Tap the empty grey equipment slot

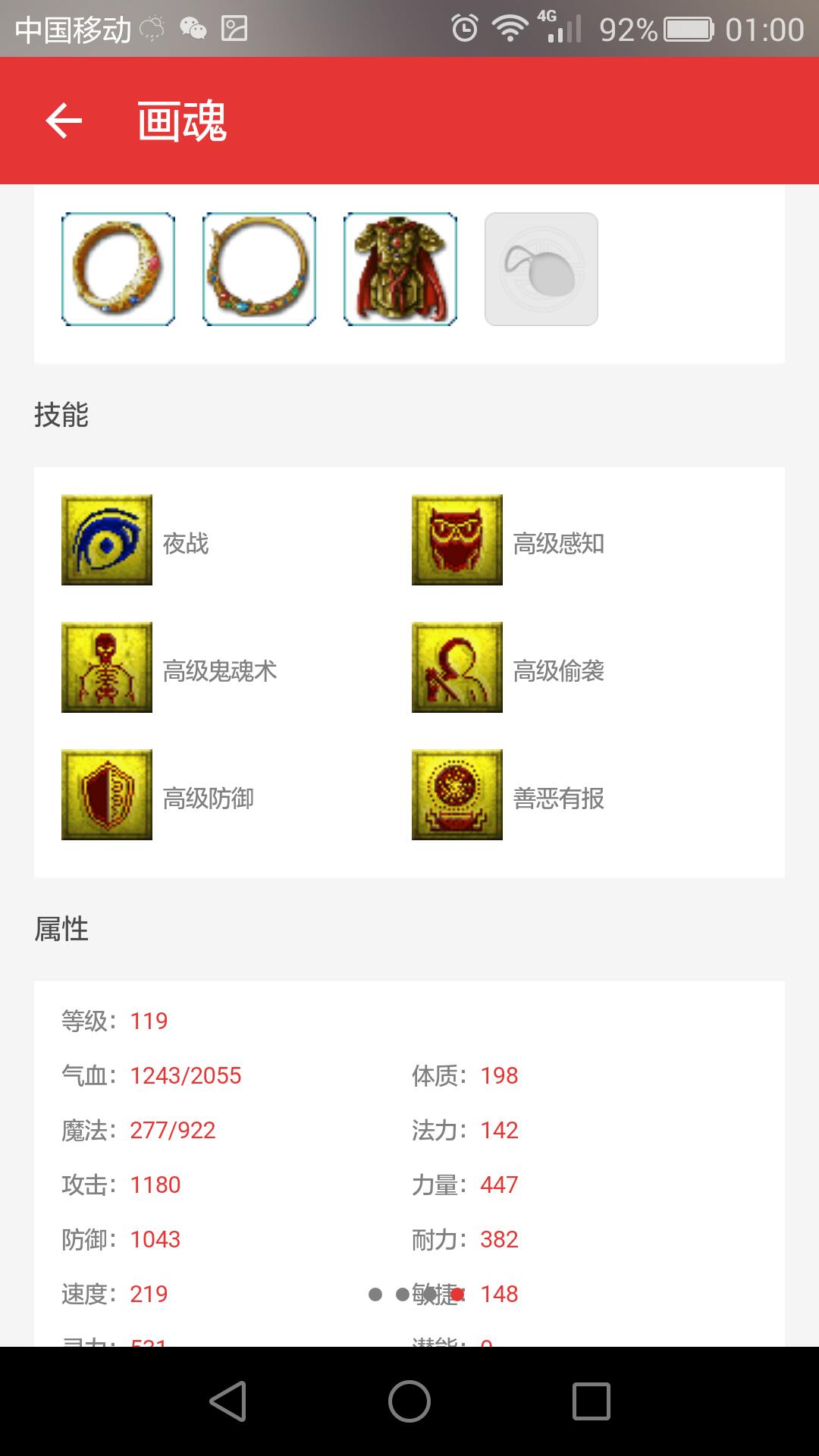click(x=541, y=269)
